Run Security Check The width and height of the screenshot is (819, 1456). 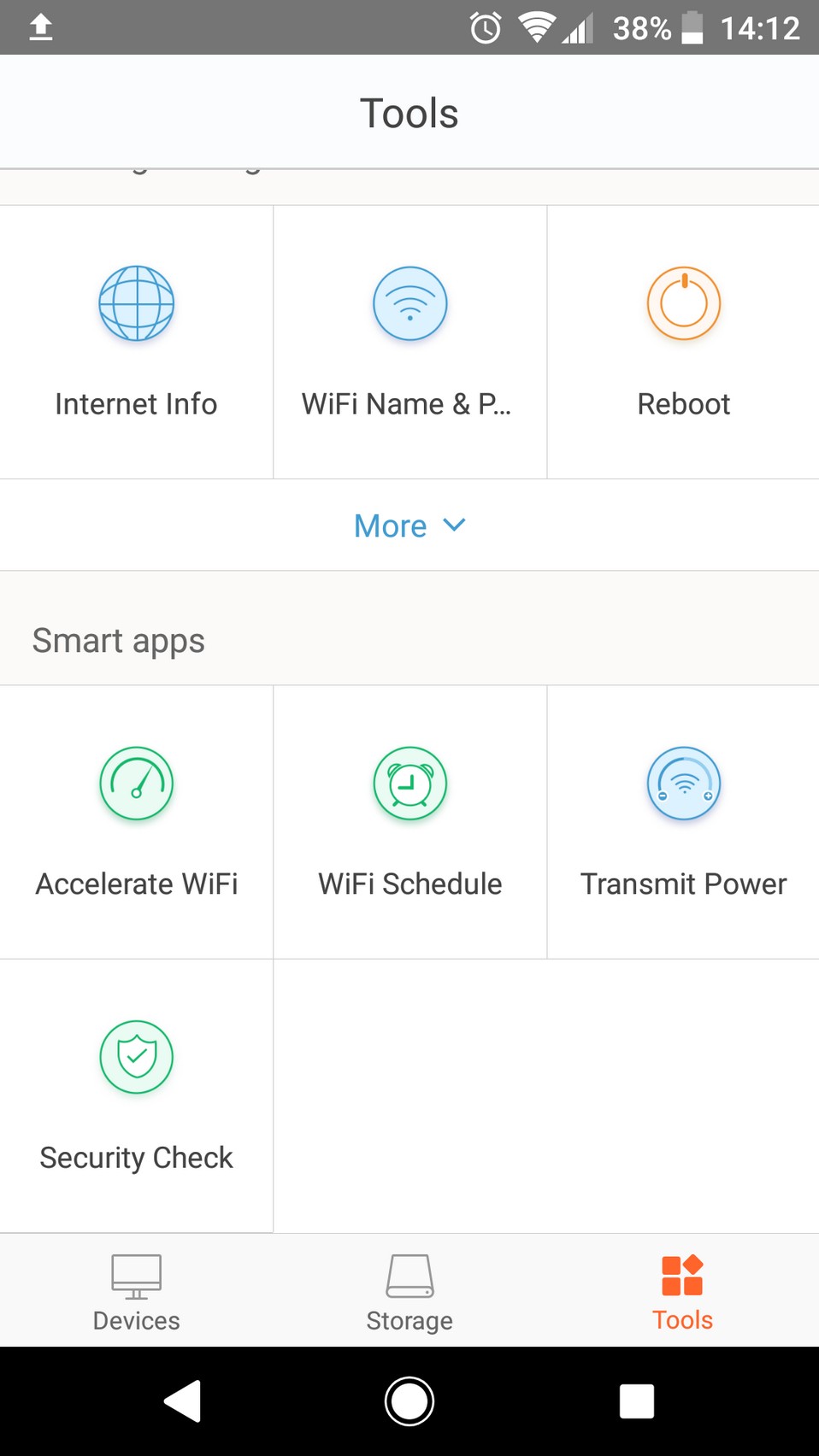[x=136, y=1095]
